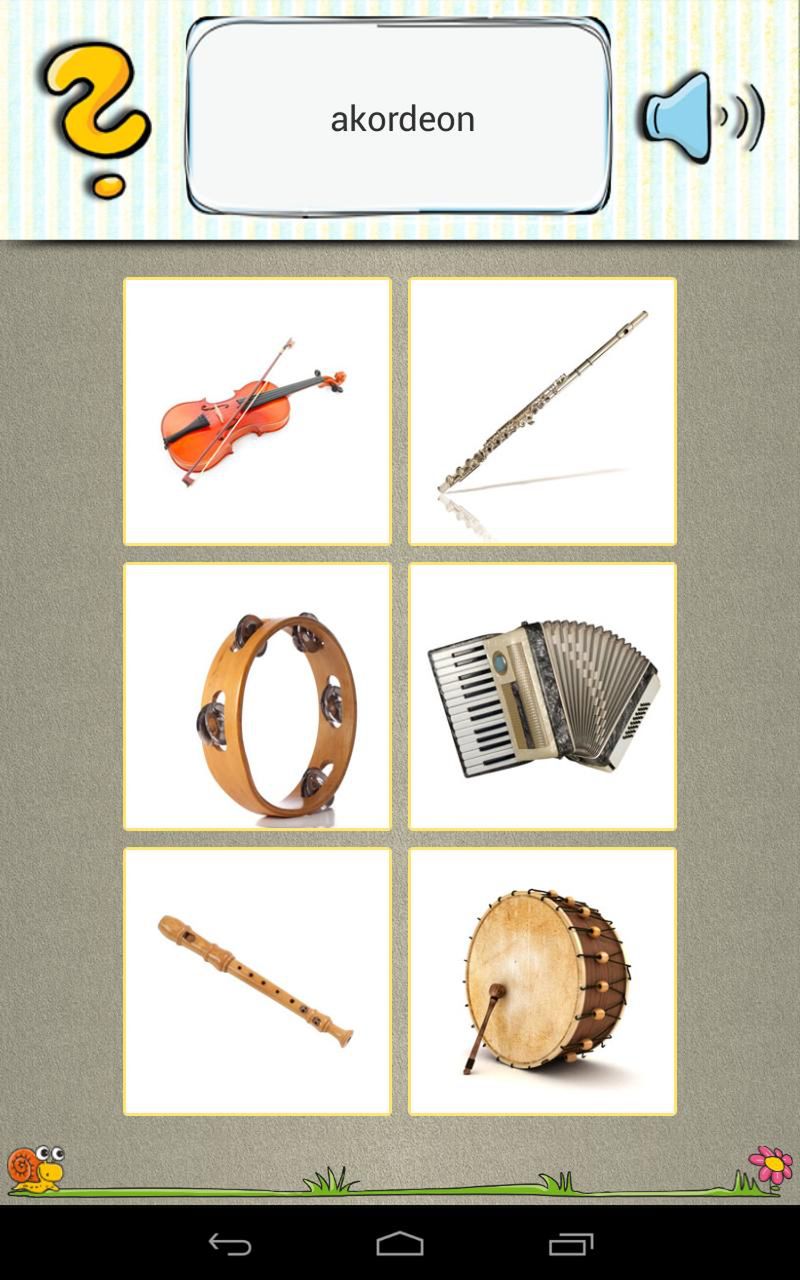The height and width of the screenshot is (1280, 800).
Task: Choose the silver flute picture
Action: [542, 411]
